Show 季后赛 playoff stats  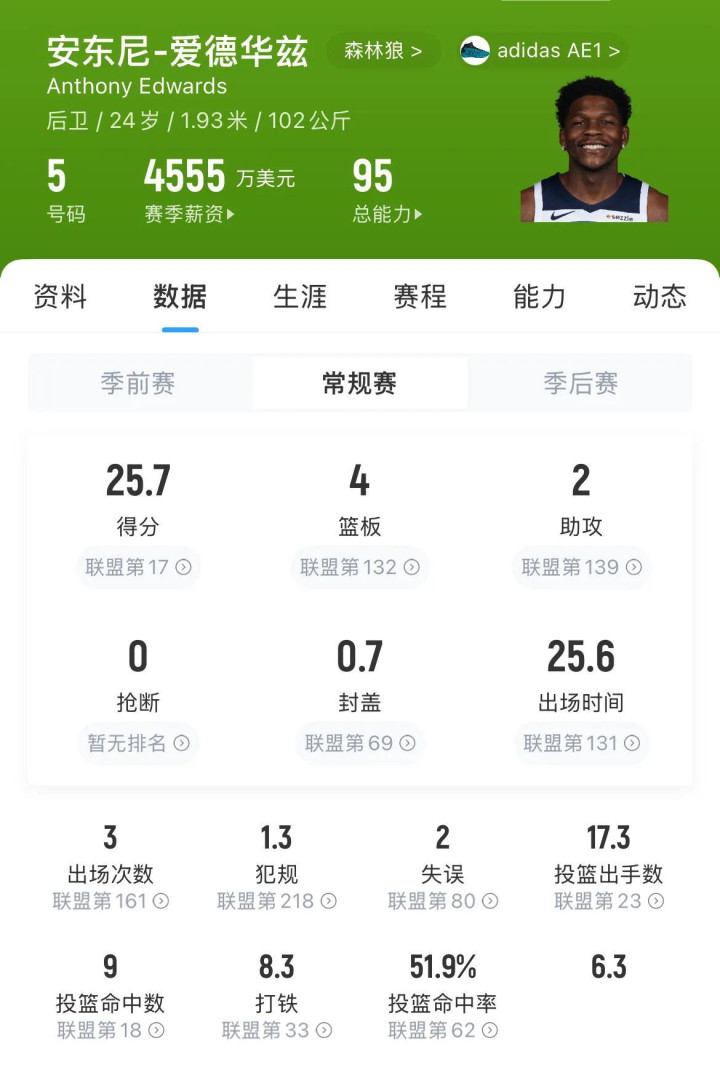point(581,383)
